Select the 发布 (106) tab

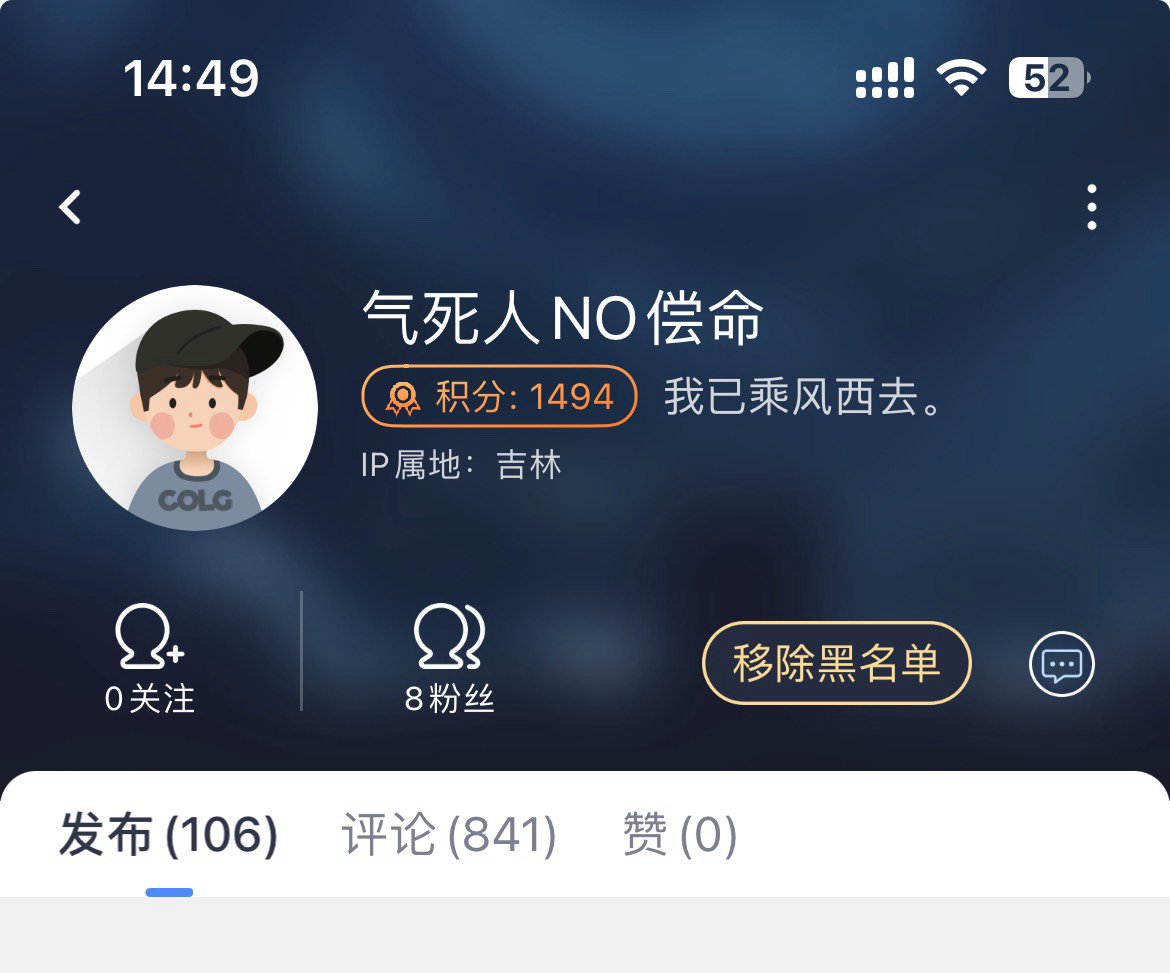point(168,836)
